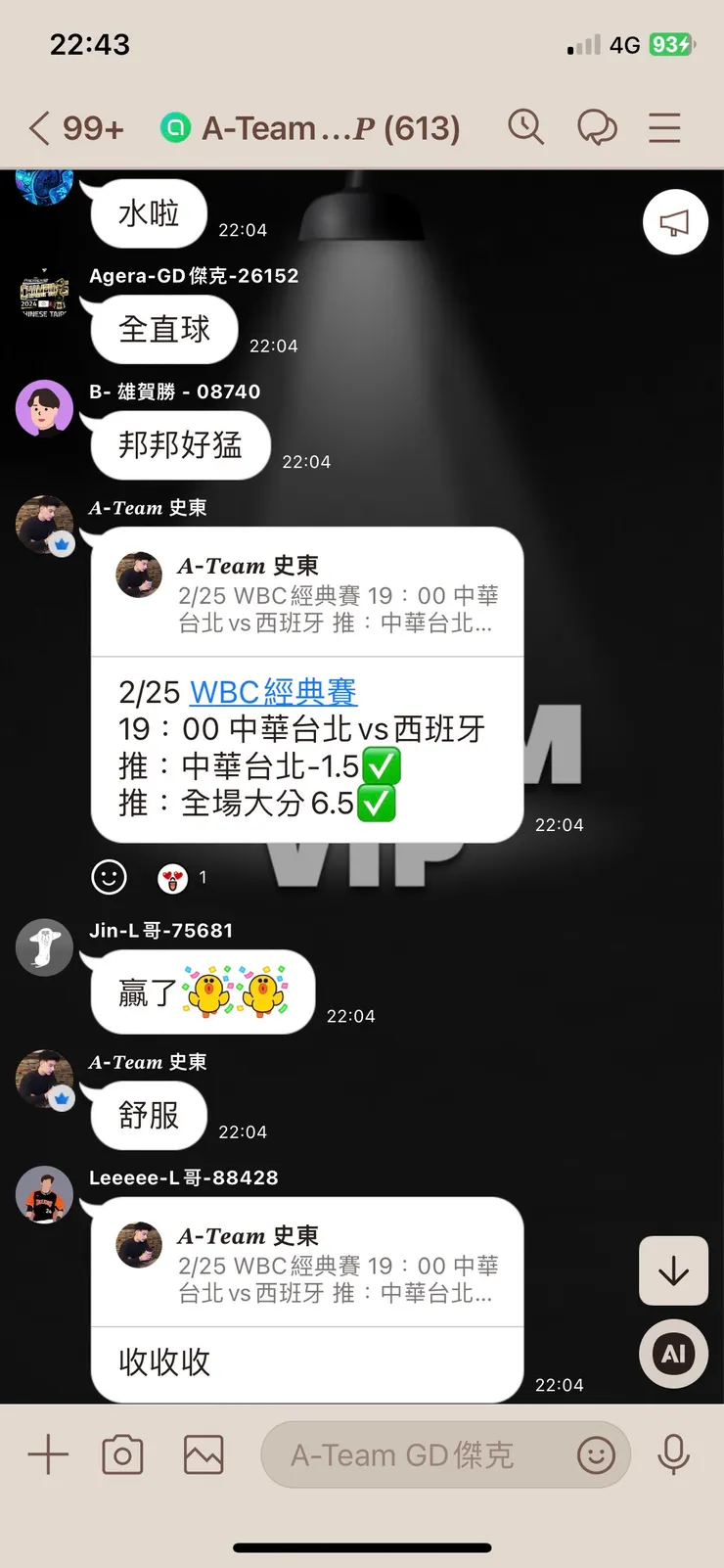Open the hamburger menu in the top right

click(664, 127)
